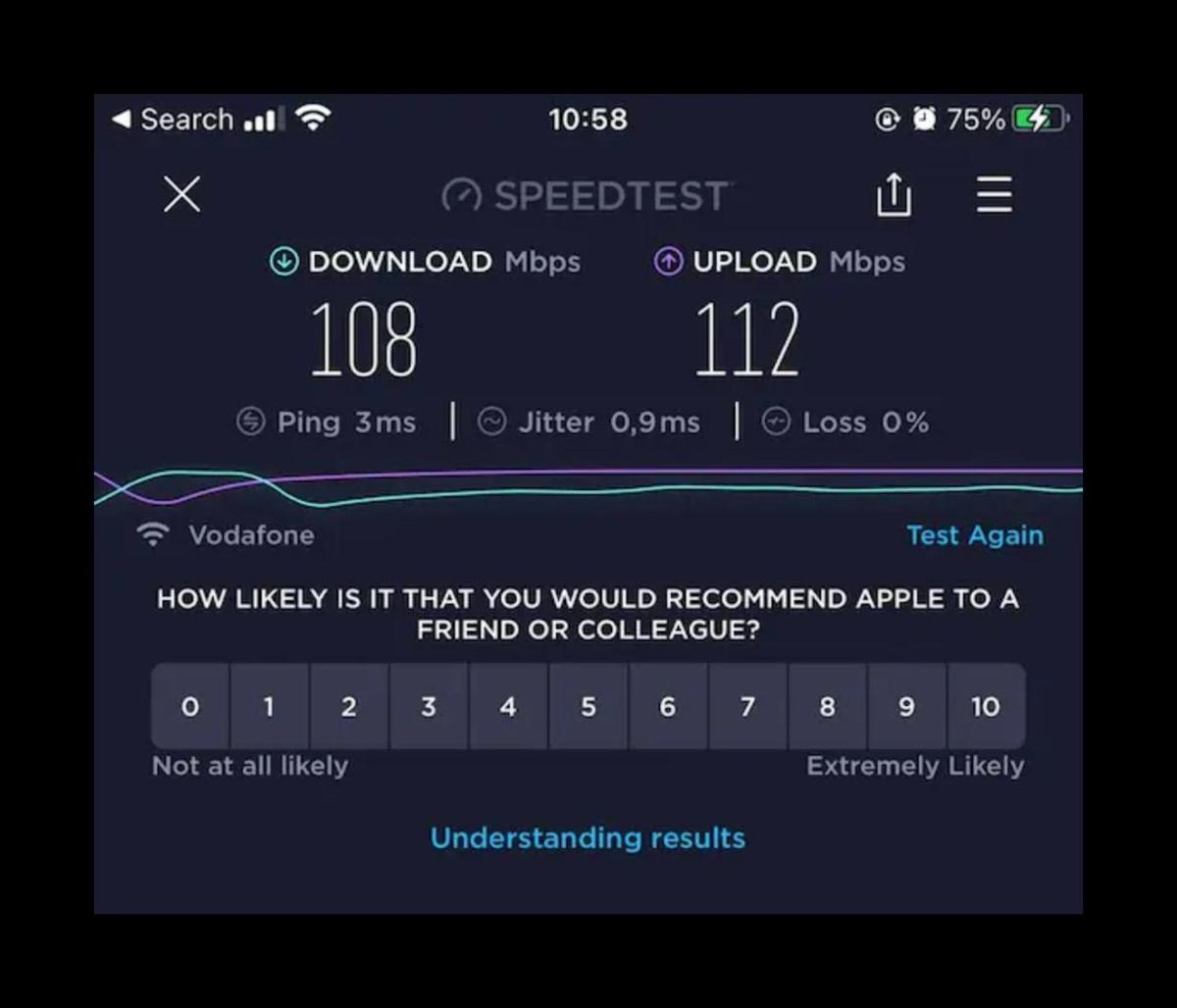This screenshot has width=1177, height=1008.
Task: Choose 9 on the survey scale
Action: [906, 707]
